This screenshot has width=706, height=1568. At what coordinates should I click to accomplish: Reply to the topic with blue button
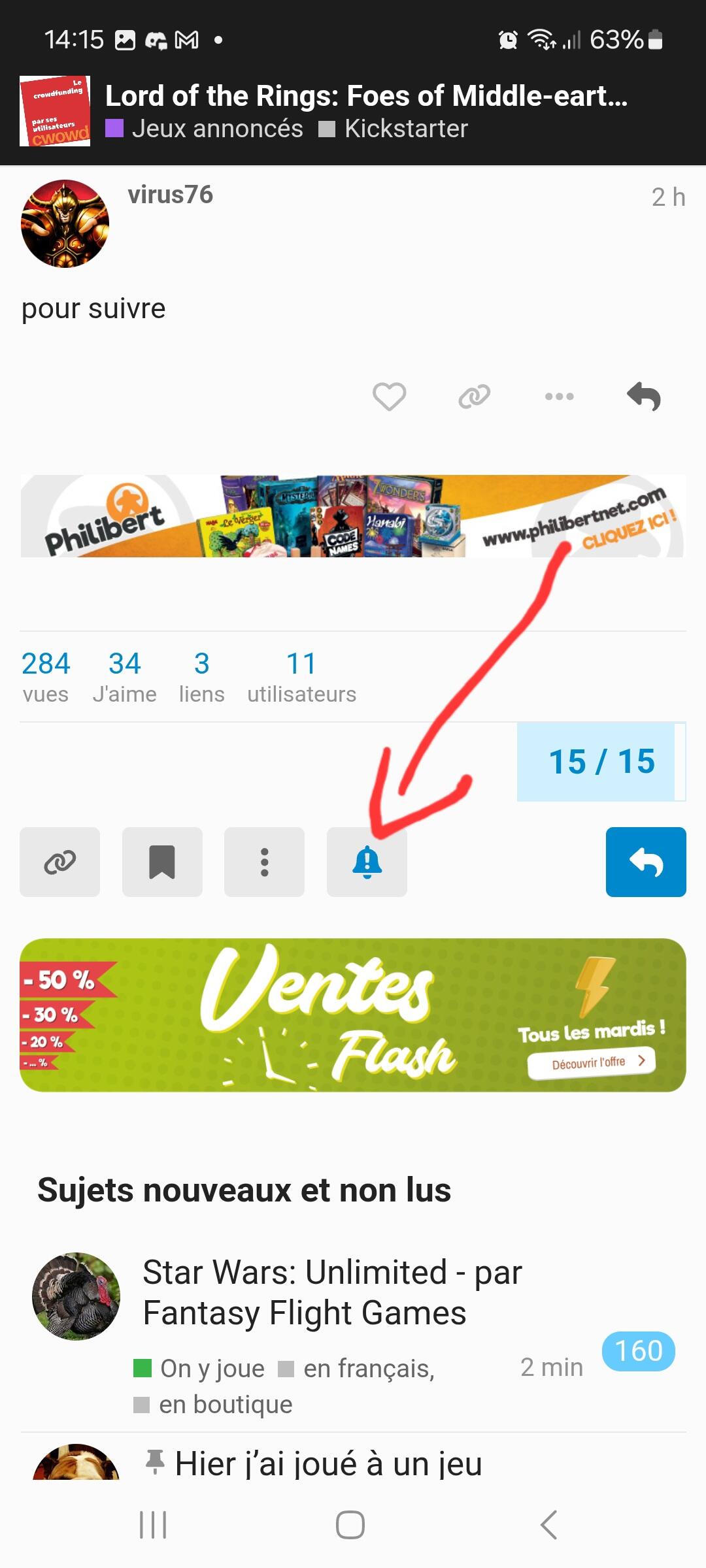tap(645, 862)
